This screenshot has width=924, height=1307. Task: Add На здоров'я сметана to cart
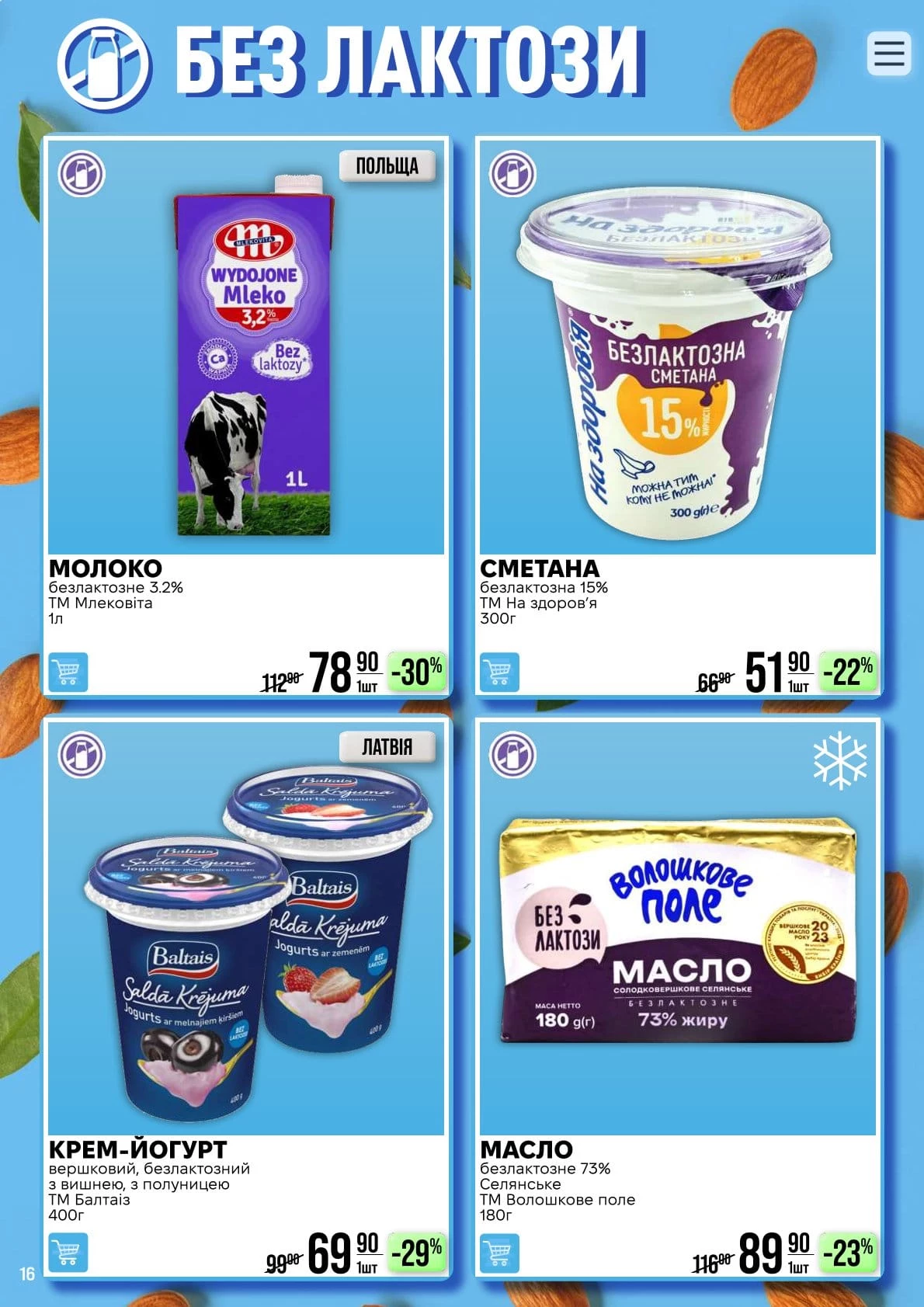tap(499, 673)
